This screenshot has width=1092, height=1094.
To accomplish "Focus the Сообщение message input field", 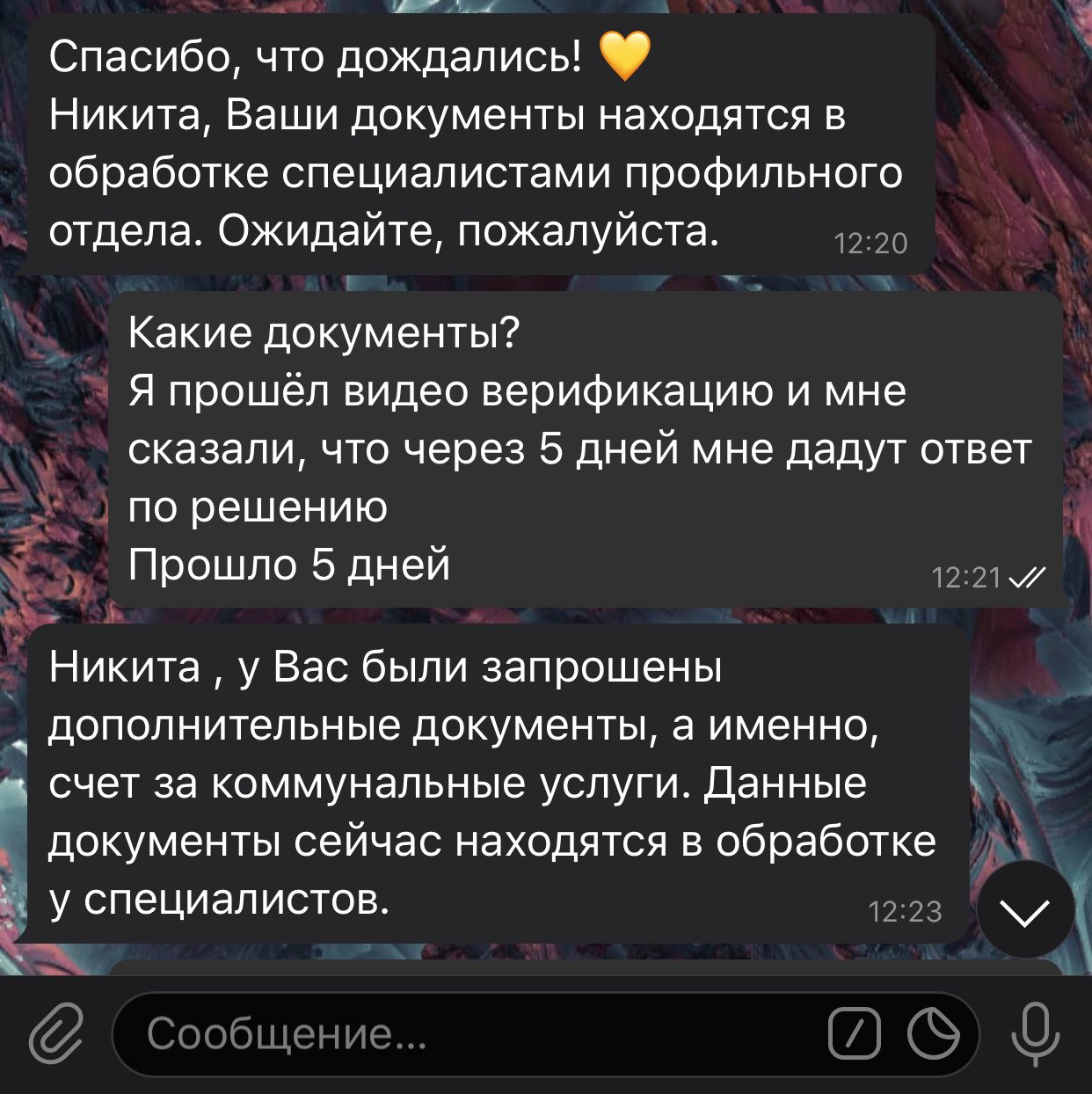I will pyautogui.click(x=466, y=1033).
